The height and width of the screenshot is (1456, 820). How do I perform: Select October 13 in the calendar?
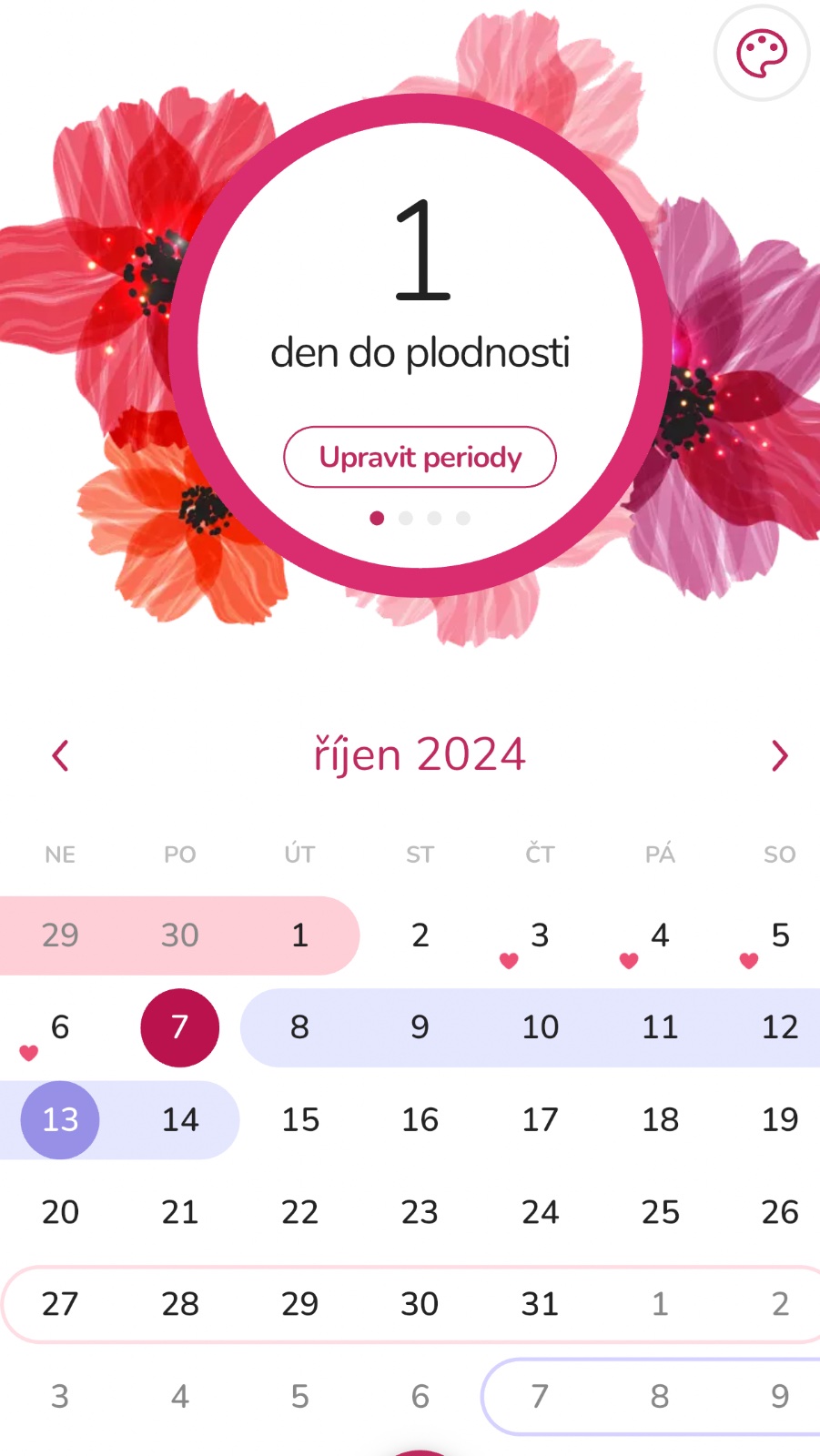[x=60, y=1119]
